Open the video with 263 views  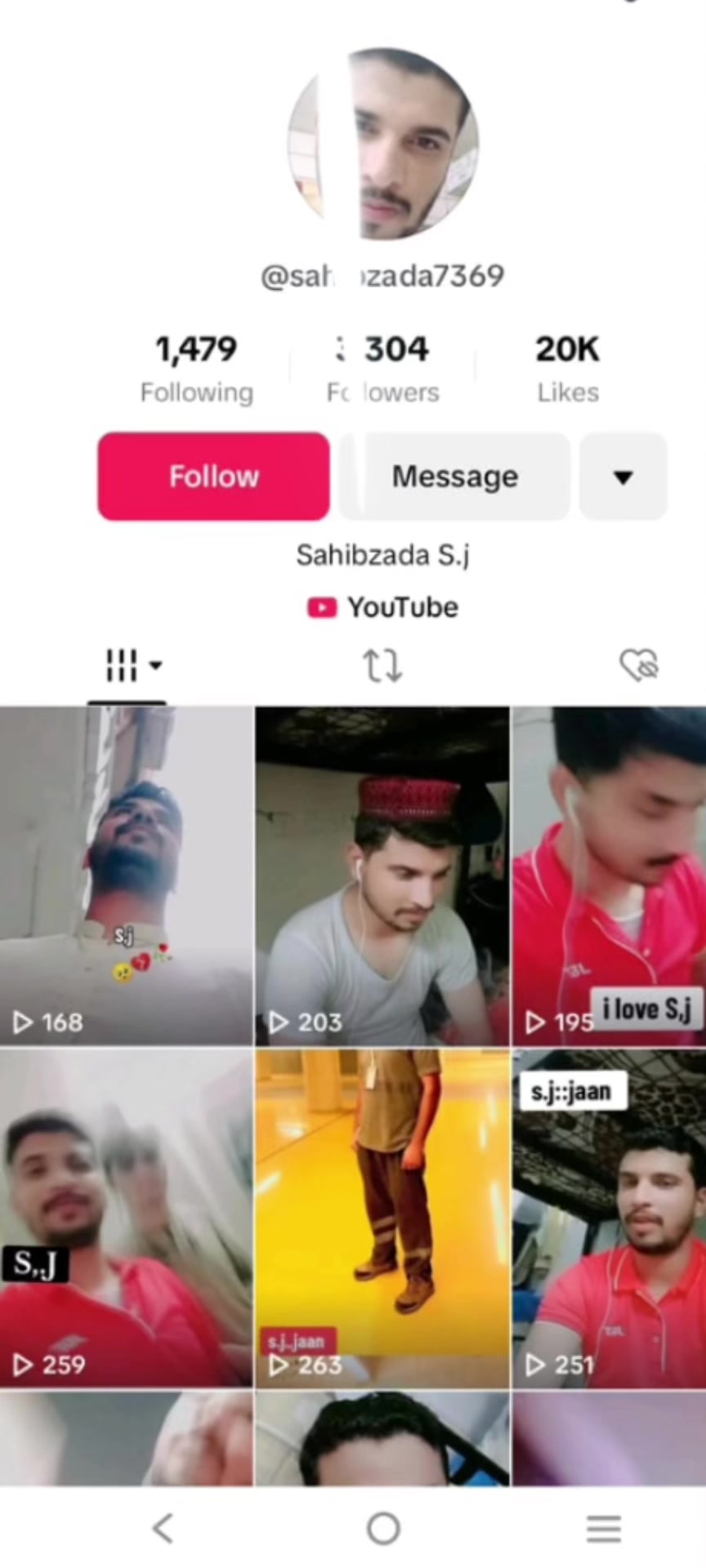382,1218
